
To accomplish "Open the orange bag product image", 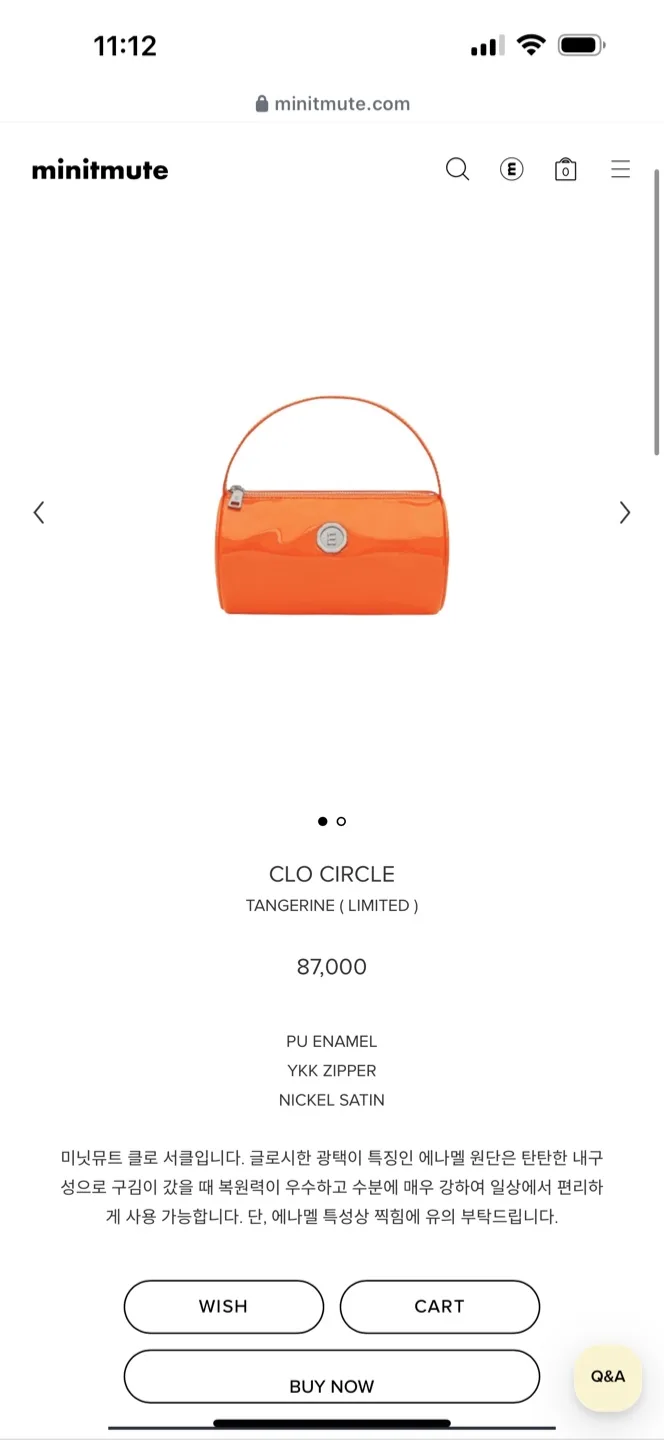I will coord(332,508).
